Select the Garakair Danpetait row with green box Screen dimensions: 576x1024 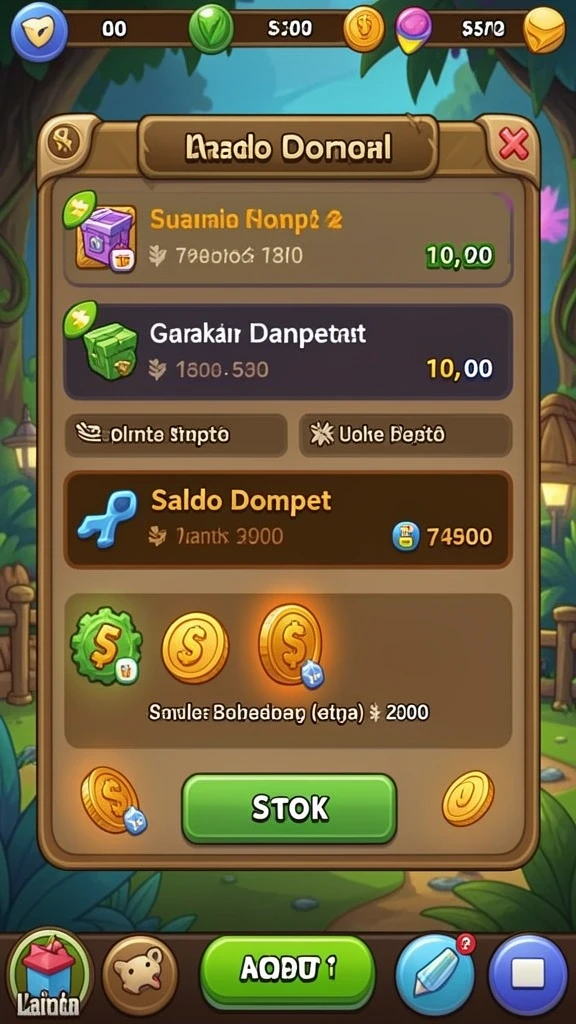click(x=287, y=351)
